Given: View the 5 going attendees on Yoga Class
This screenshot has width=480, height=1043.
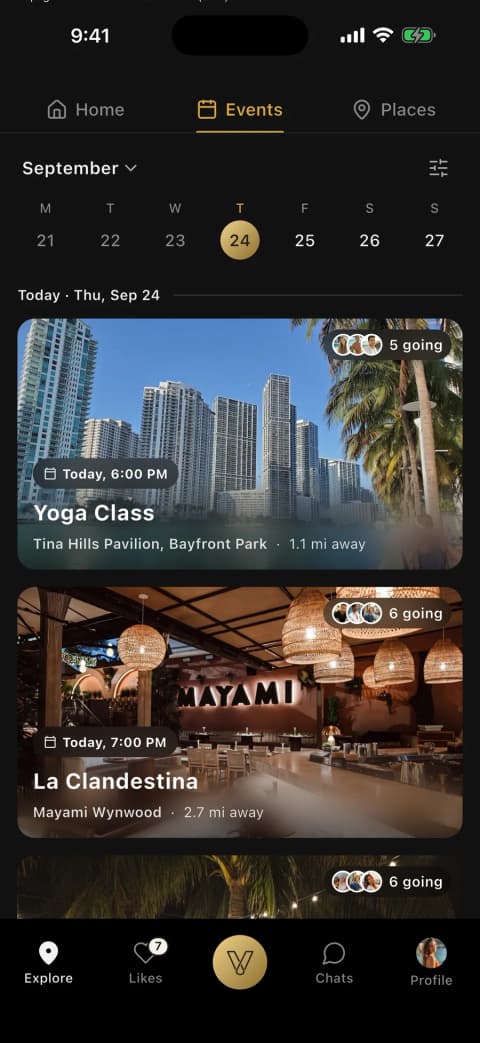Looking at the screenshot, I should coord(388,345).
